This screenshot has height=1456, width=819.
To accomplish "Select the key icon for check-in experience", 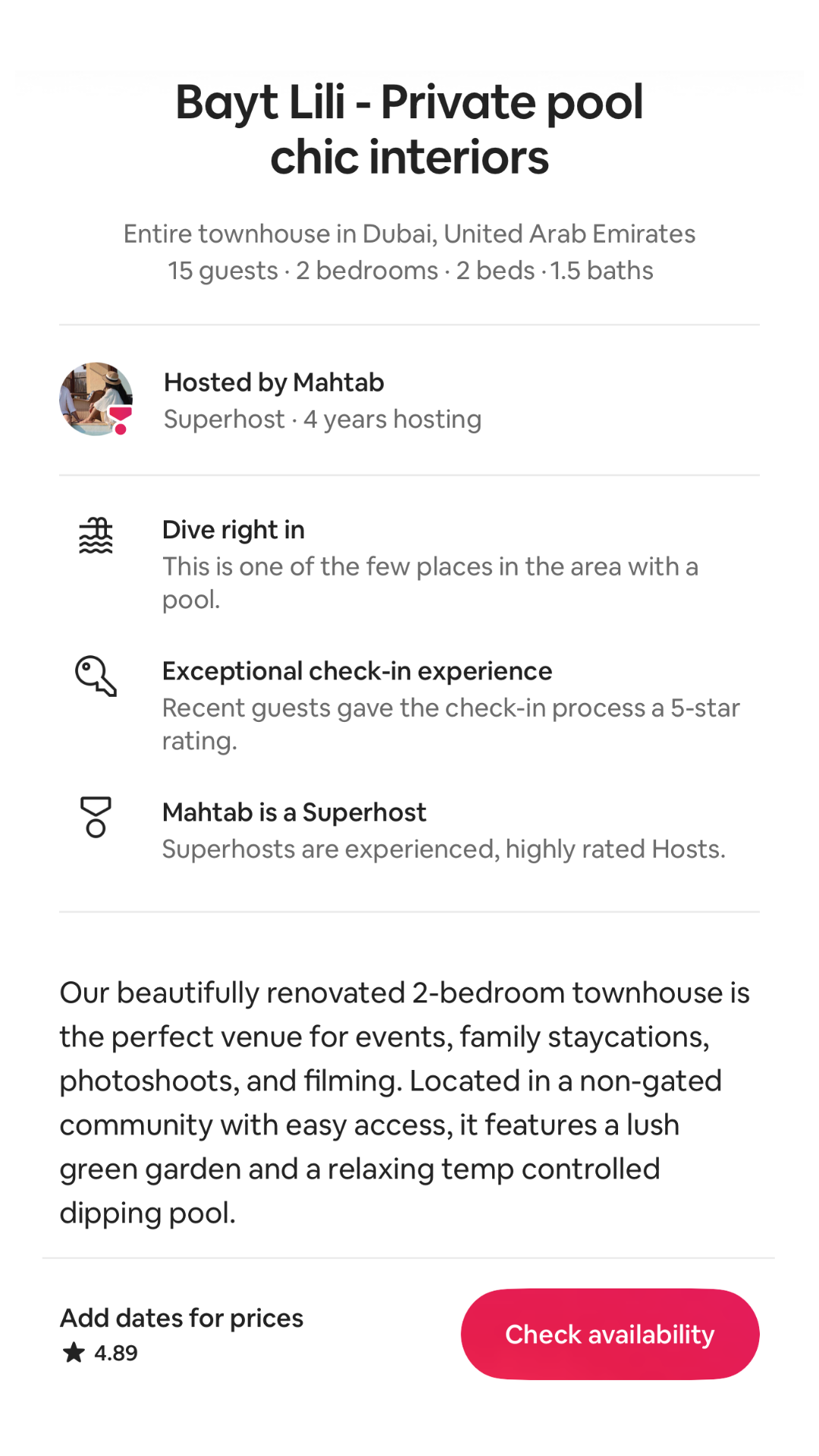I will coord(96,677).
